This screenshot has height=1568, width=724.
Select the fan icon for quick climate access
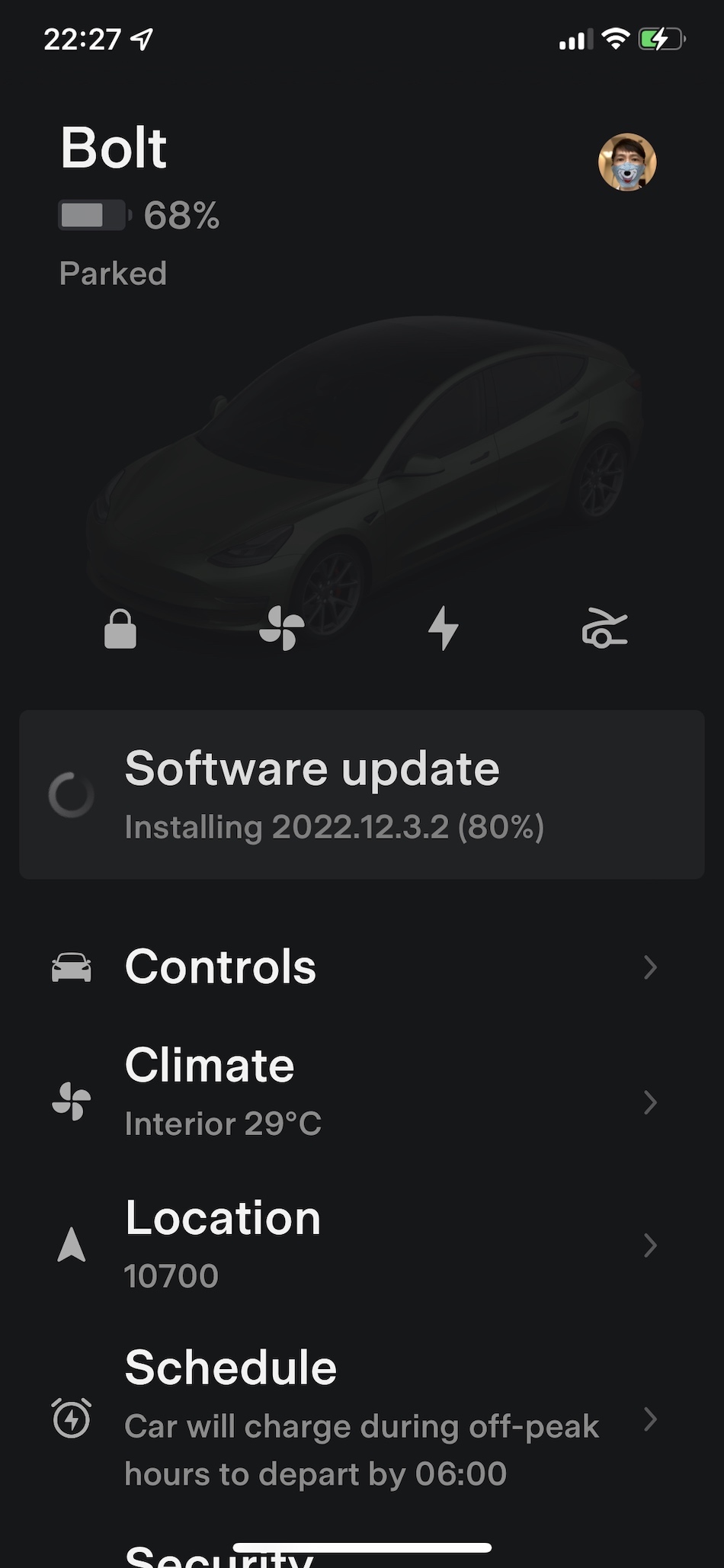(x=283, y=627)
